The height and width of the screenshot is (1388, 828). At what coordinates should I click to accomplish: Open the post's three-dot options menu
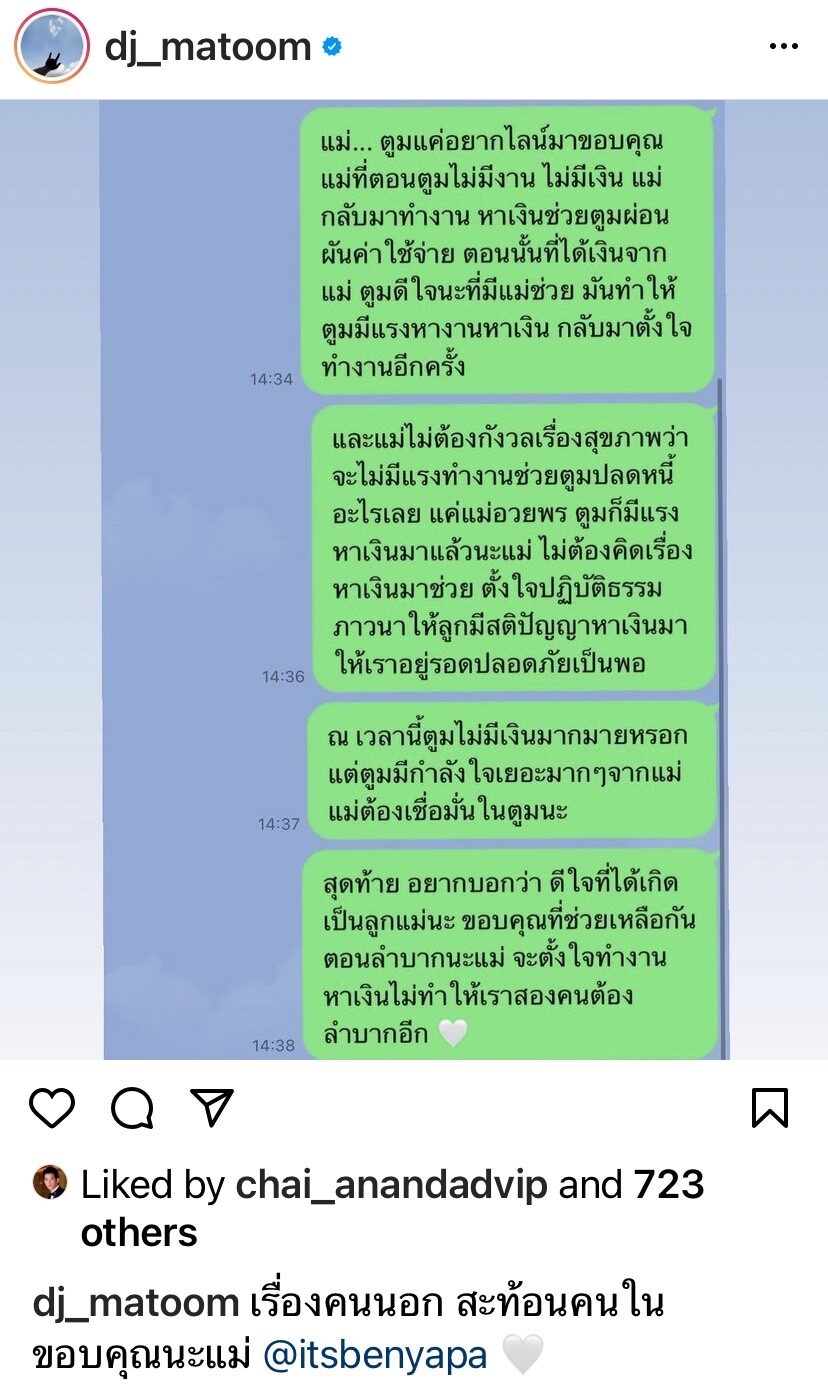[782, 46]
